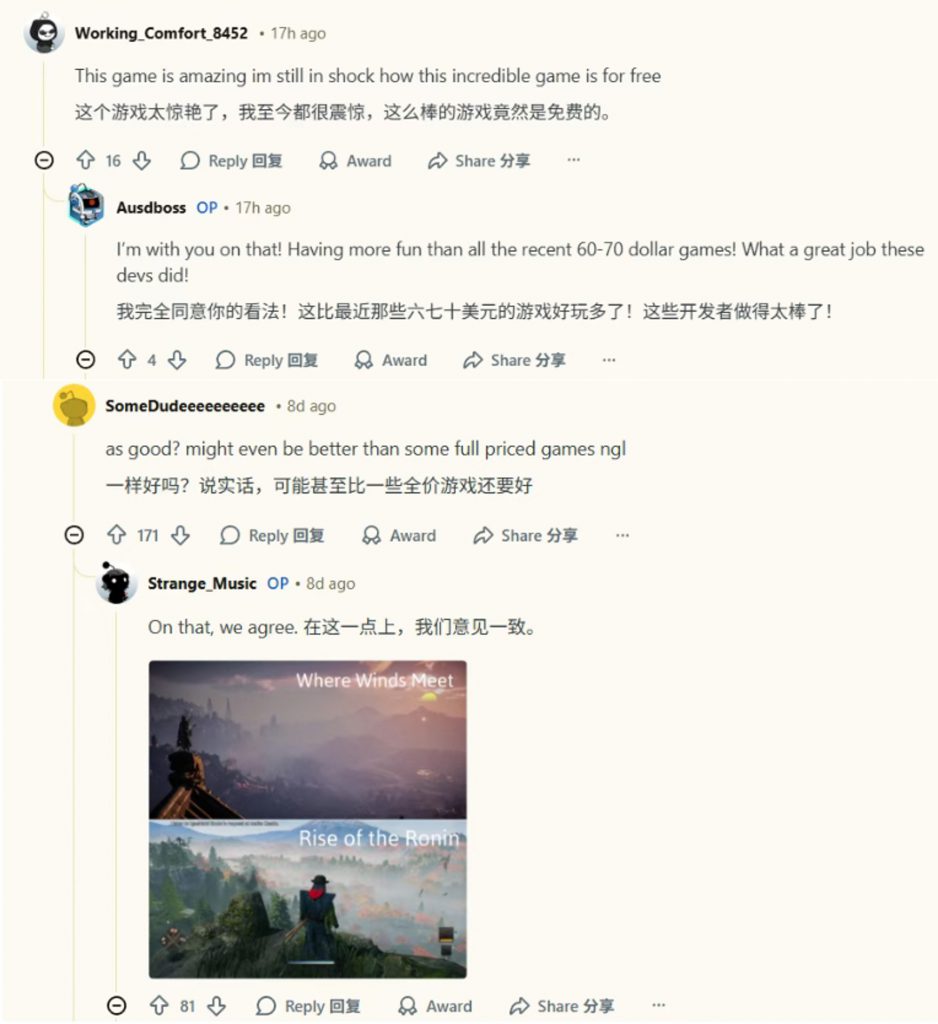View SomeDudeeeeeeeeee's profile
The image size is (938, 1024).
(185, 406)
